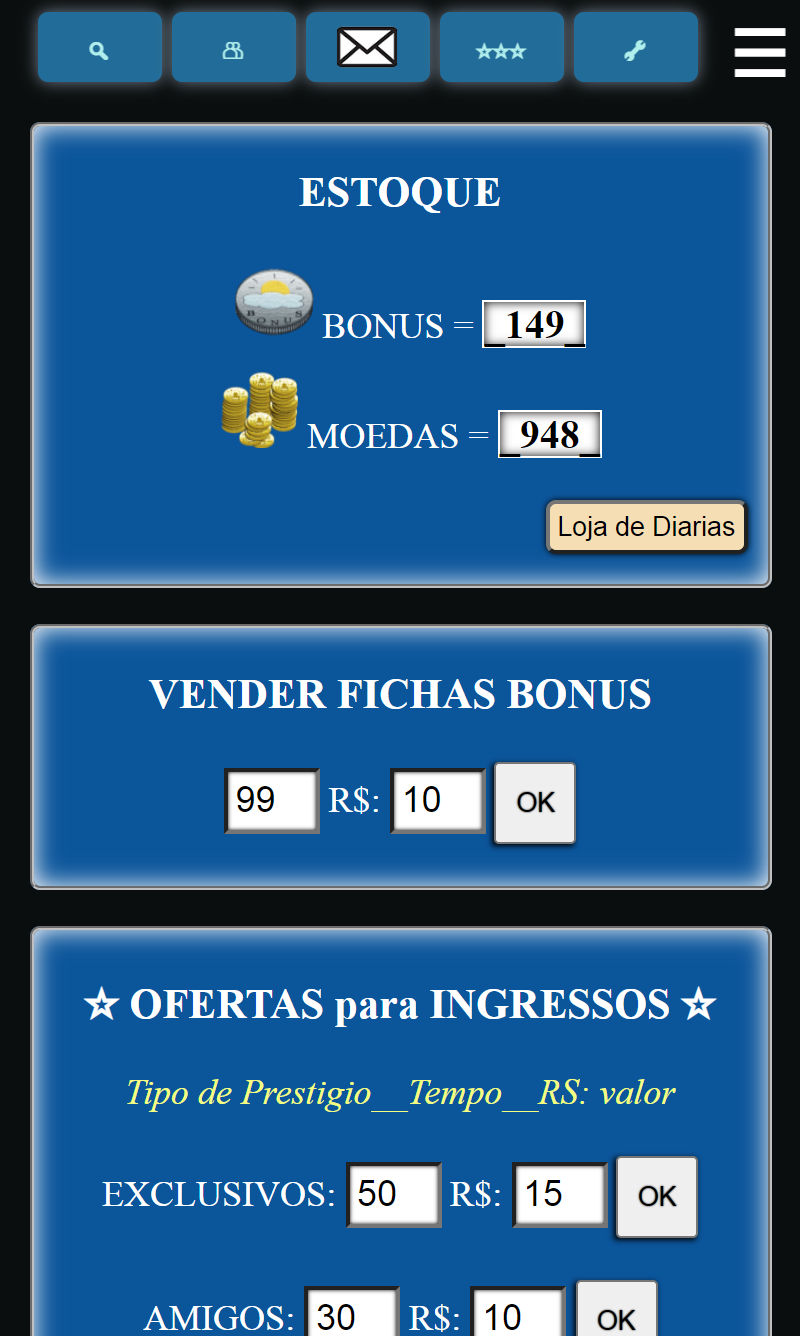Open the mail envelope messages
The height and width of the screenshot is (1336, 800).
(x=367, y=48)
